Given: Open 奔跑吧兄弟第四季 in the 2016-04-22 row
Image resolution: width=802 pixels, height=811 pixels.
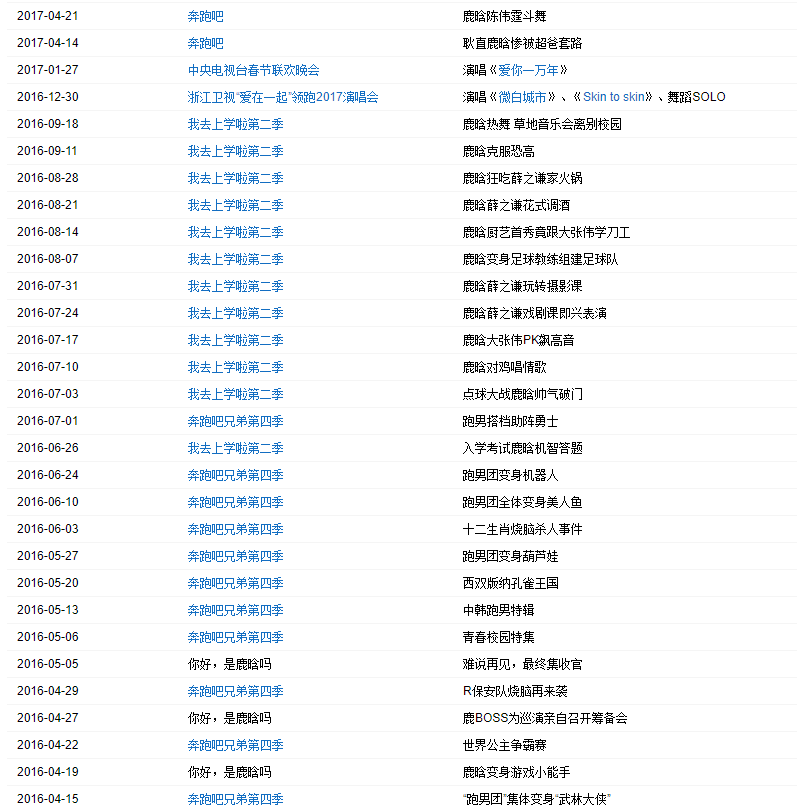Looking at the screenshot, I should 235,745.
